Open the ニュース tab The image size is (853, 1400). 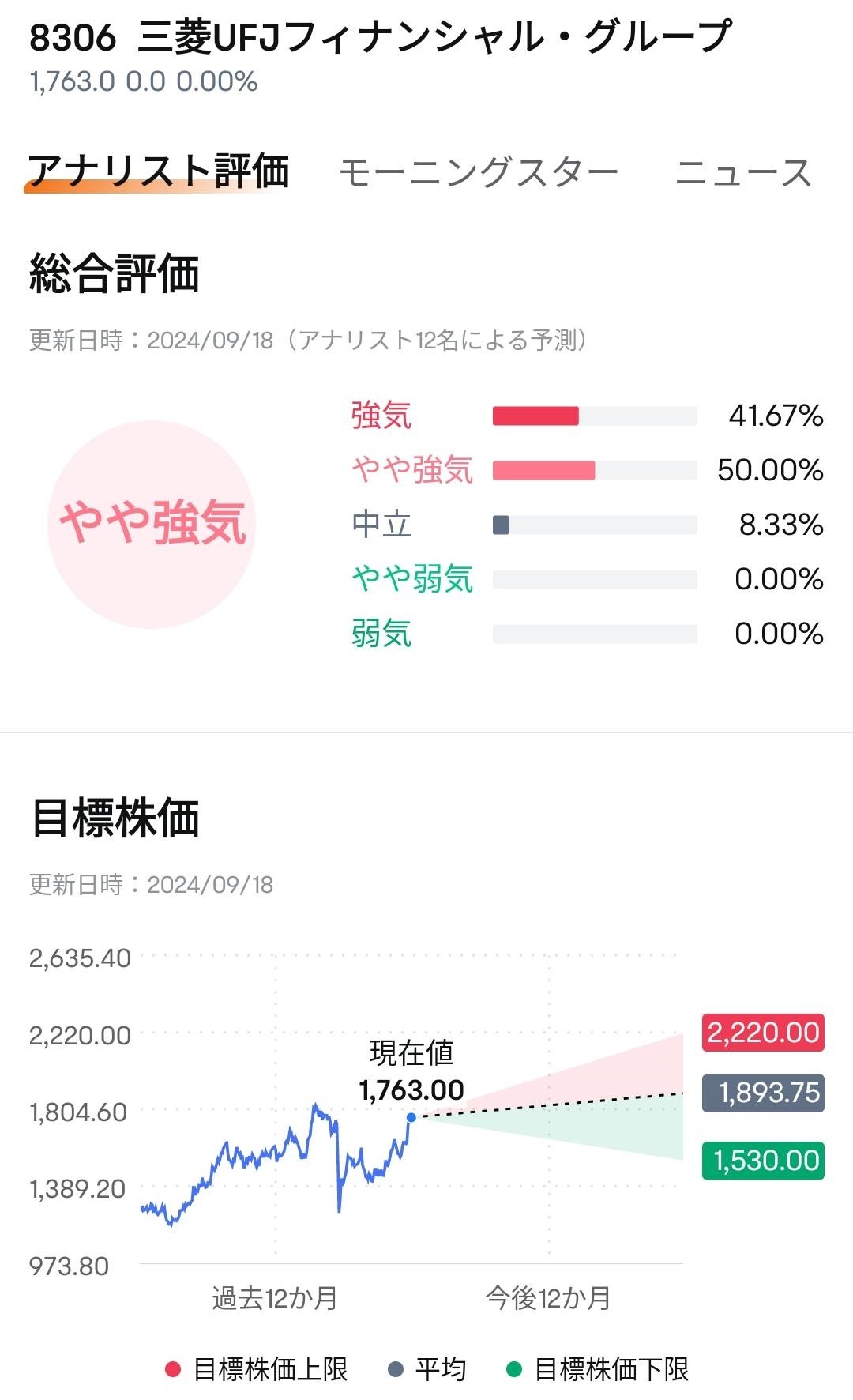[x=743, y=172]
